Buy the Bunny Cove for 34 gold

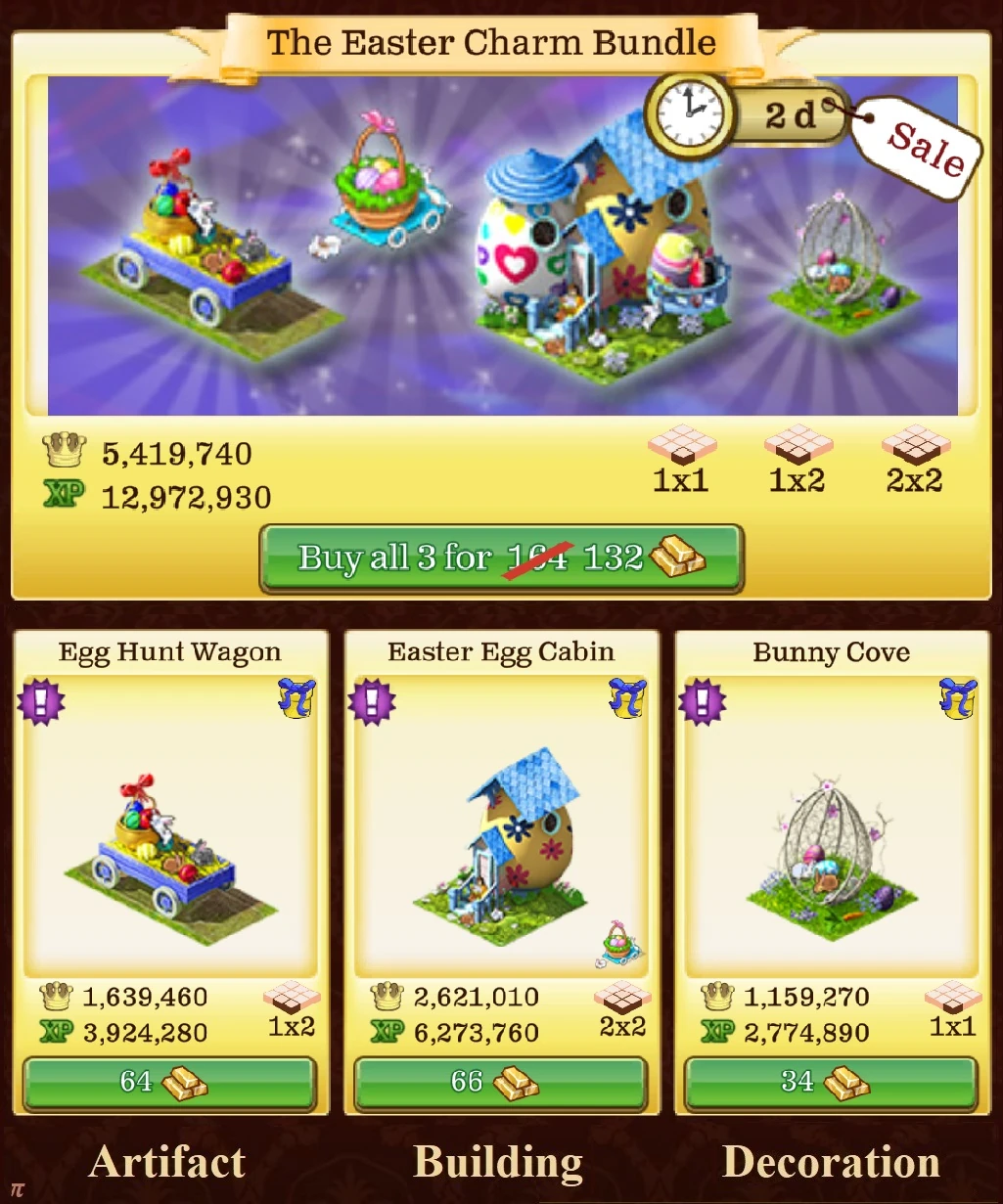(x=831, y=1082)
